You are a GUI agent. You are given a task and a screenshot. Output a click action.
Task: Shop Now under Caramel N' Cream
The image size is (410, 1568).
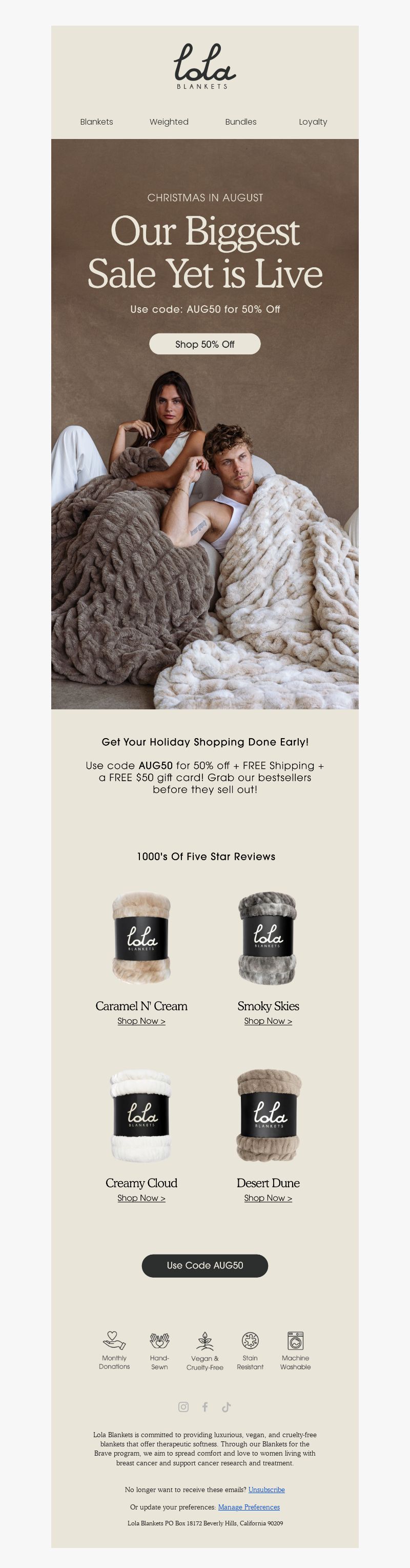(x=141, y=1021)
